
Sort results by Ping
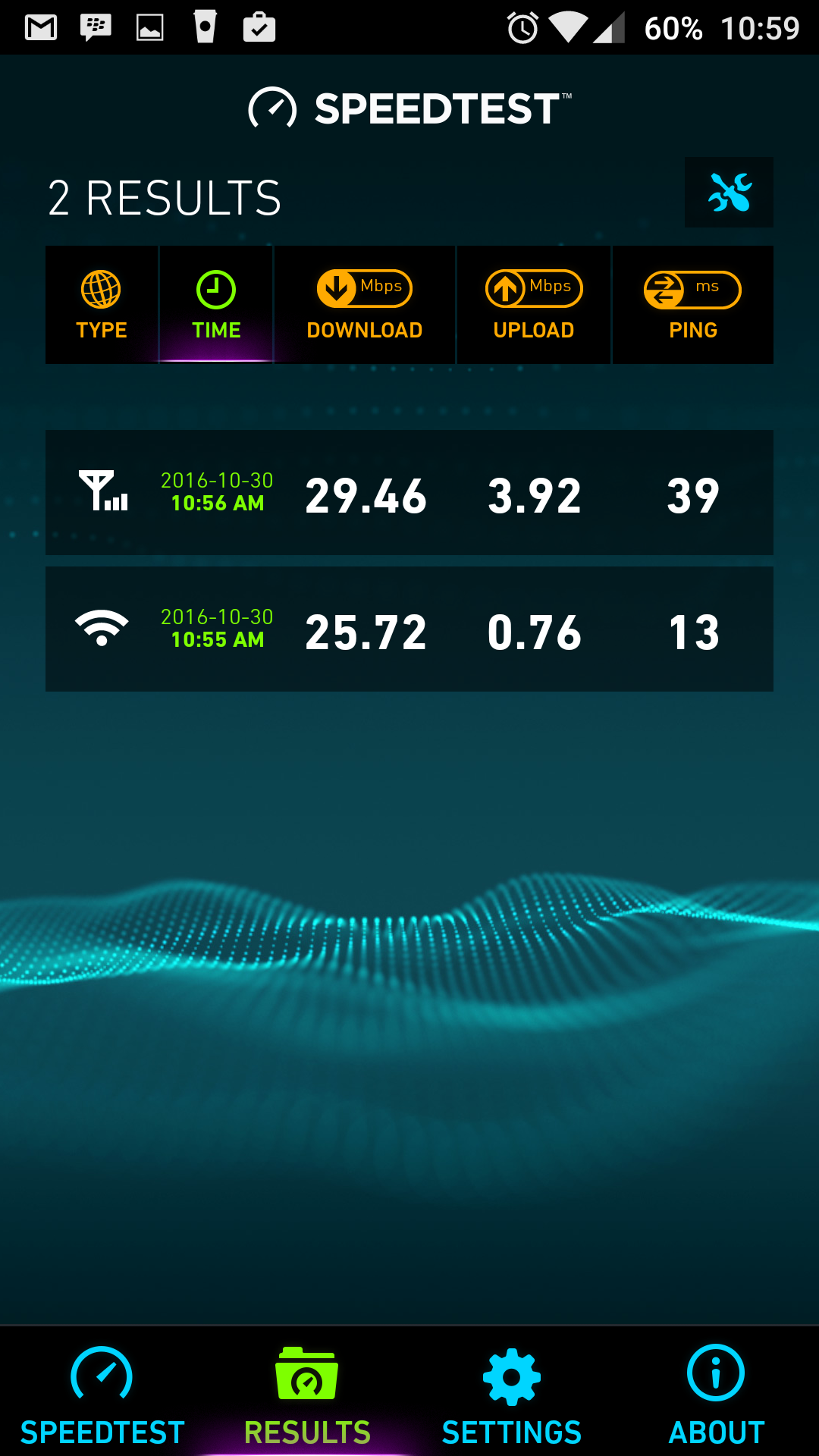click(x=692, y=305)
